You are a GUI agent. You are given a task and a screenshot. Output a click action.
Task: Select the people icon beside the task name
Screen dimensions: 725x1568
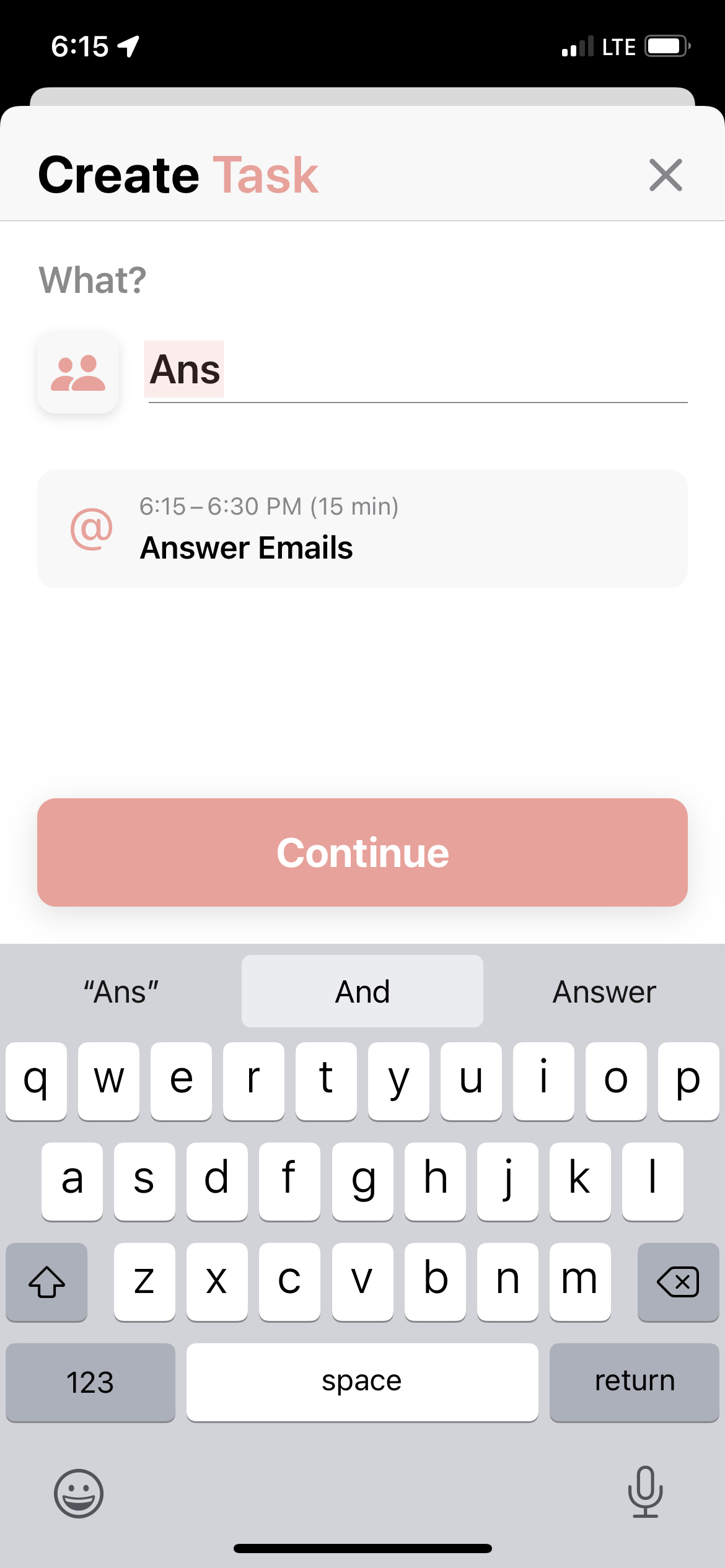click(77, 372)
